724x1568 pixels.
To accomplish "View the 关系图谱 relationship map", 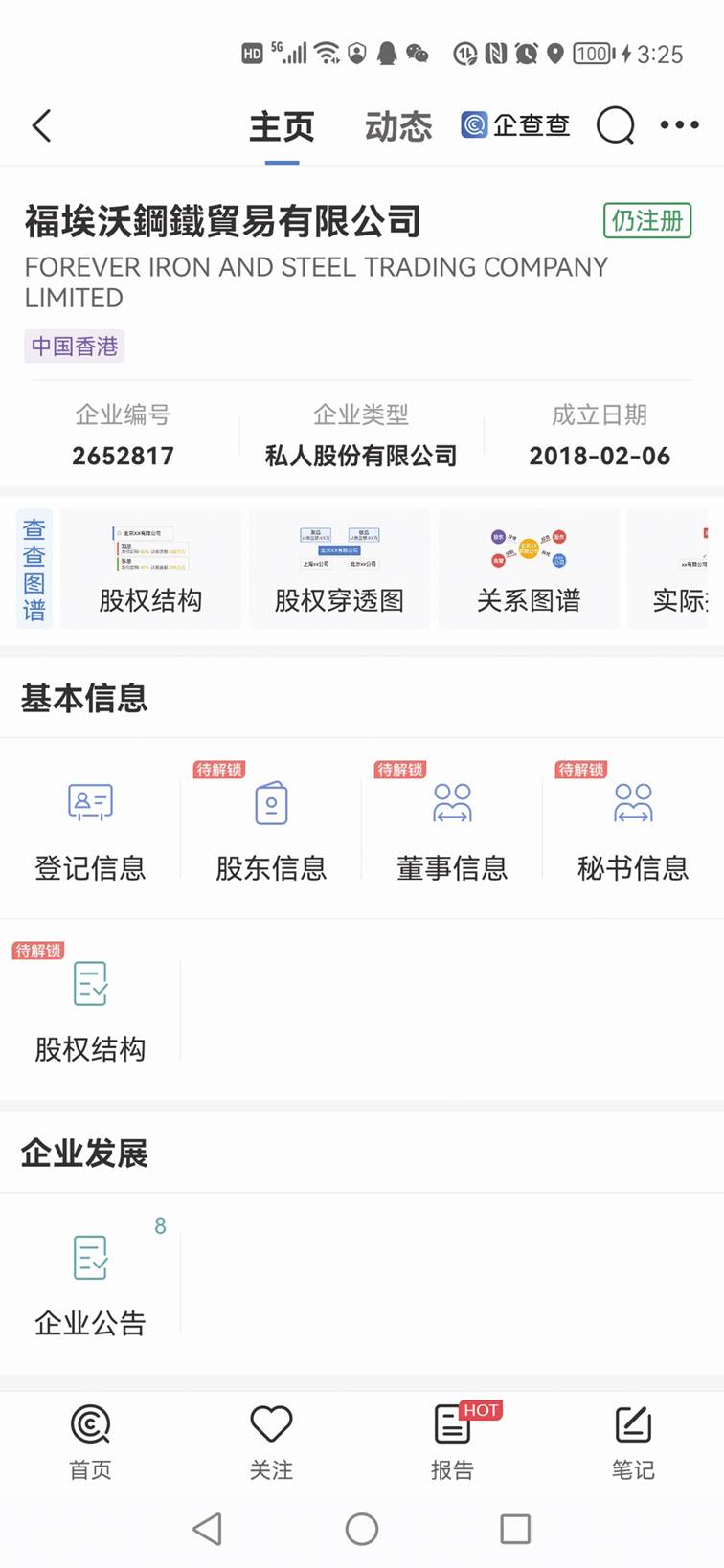I will [529, 570].
